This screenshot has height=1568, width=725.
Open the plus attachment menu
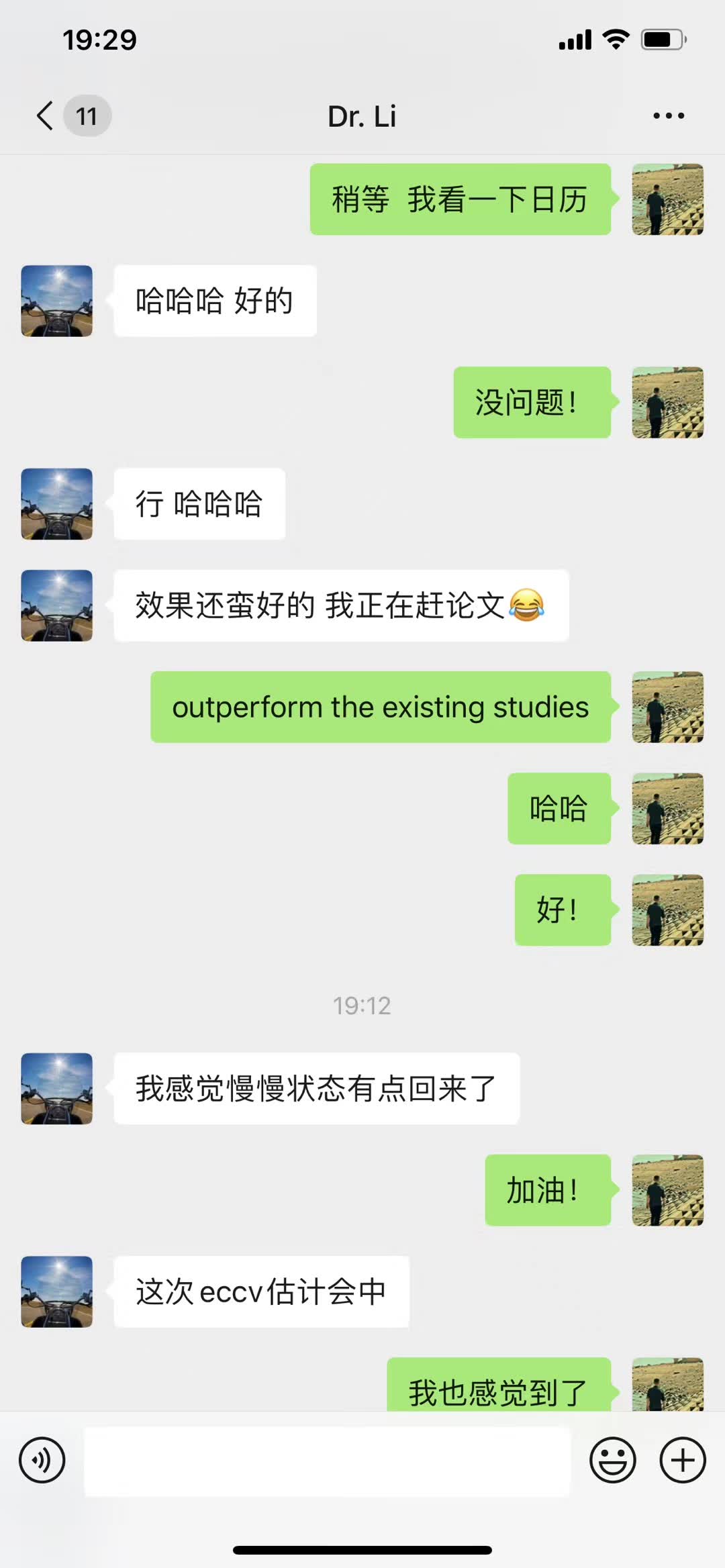tap(683, 1460)
